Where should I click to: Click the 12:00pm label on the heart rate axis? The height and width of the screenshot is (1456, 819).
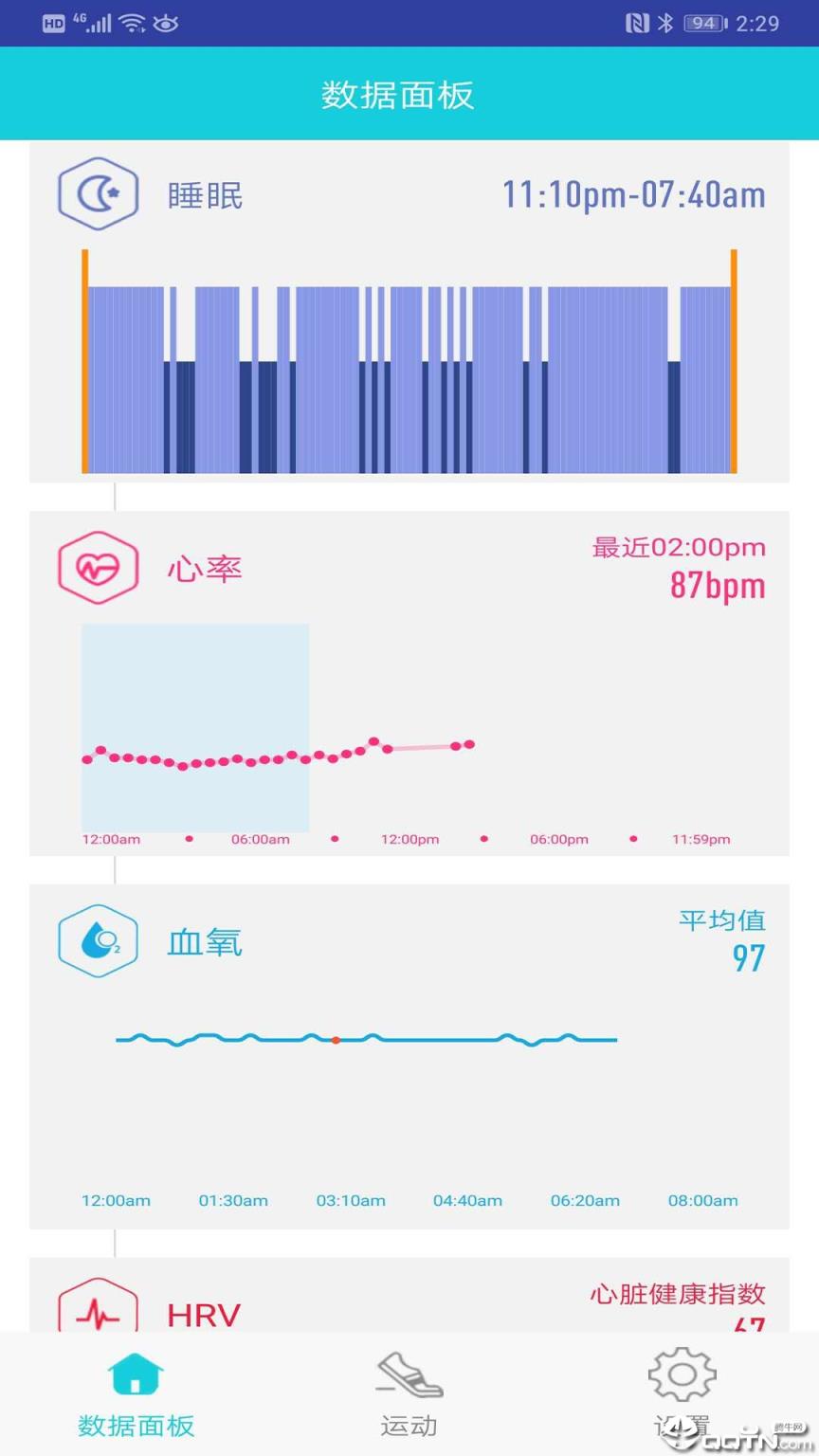point(409,839)
